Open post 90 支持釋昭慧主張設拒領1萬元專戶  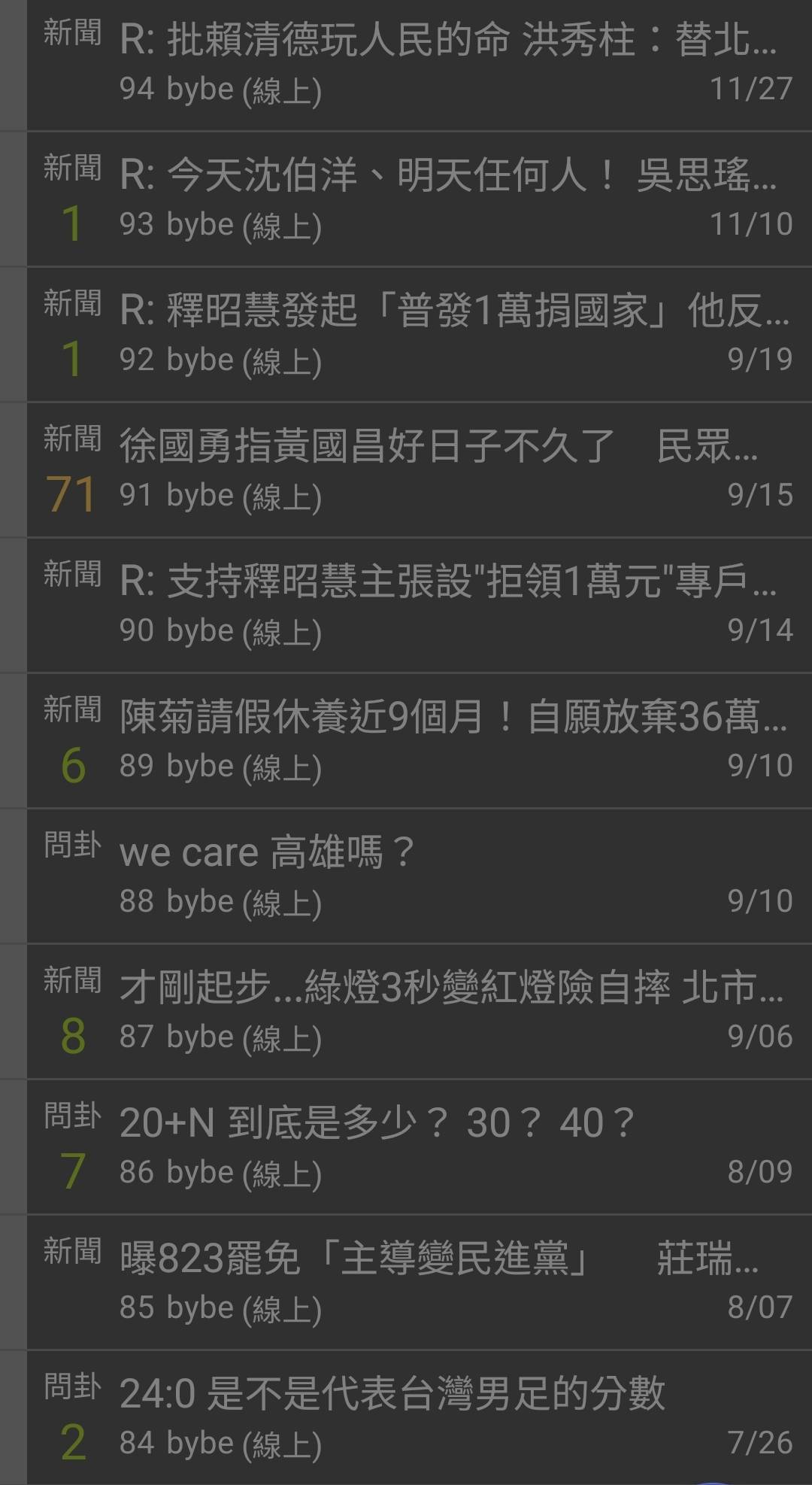[x=447, y=582]
